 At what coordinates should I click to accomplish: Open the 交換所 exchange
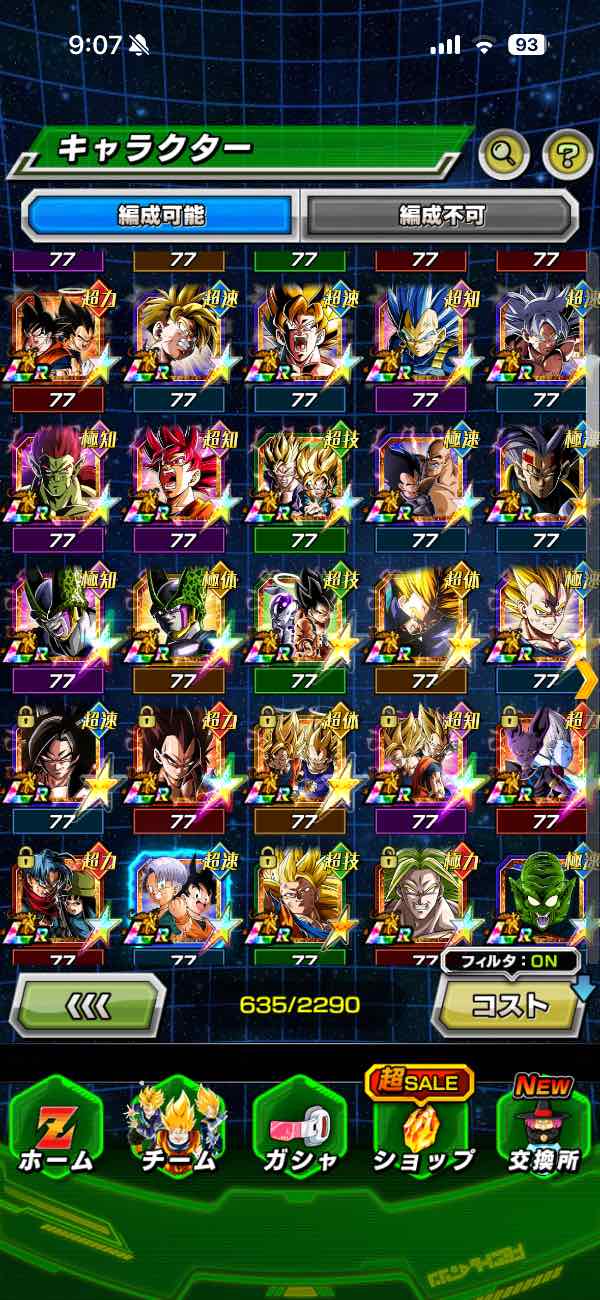(x=543, y=1127)
